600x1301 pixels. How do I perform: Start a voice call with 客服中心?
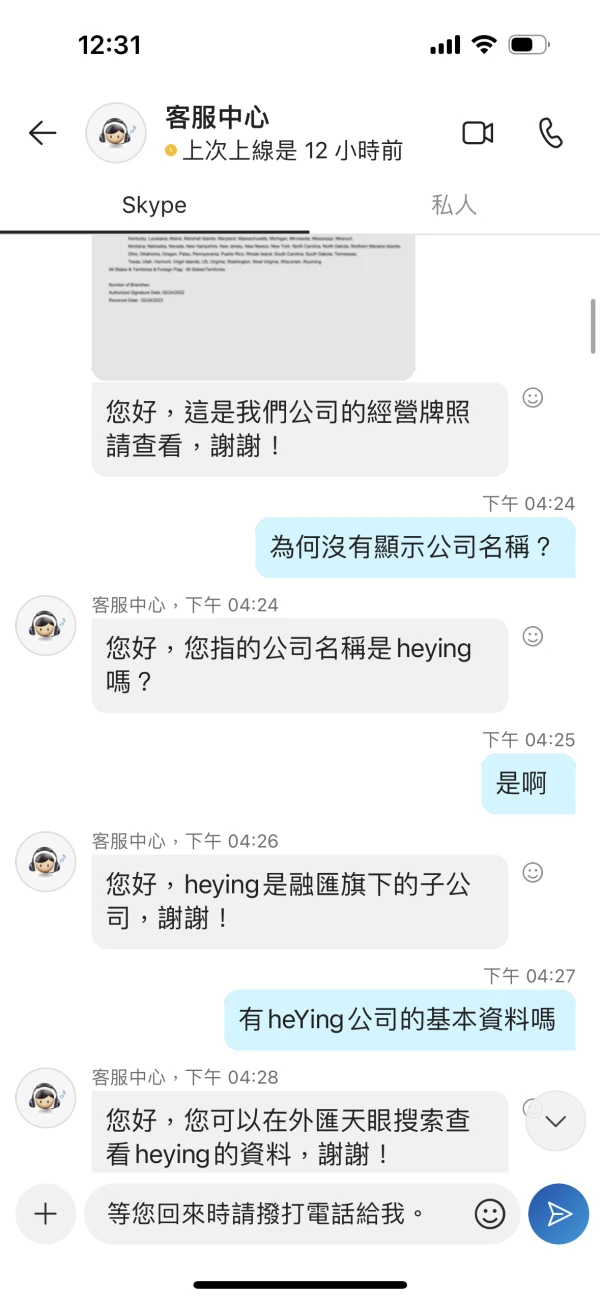[x=551, y=133]
